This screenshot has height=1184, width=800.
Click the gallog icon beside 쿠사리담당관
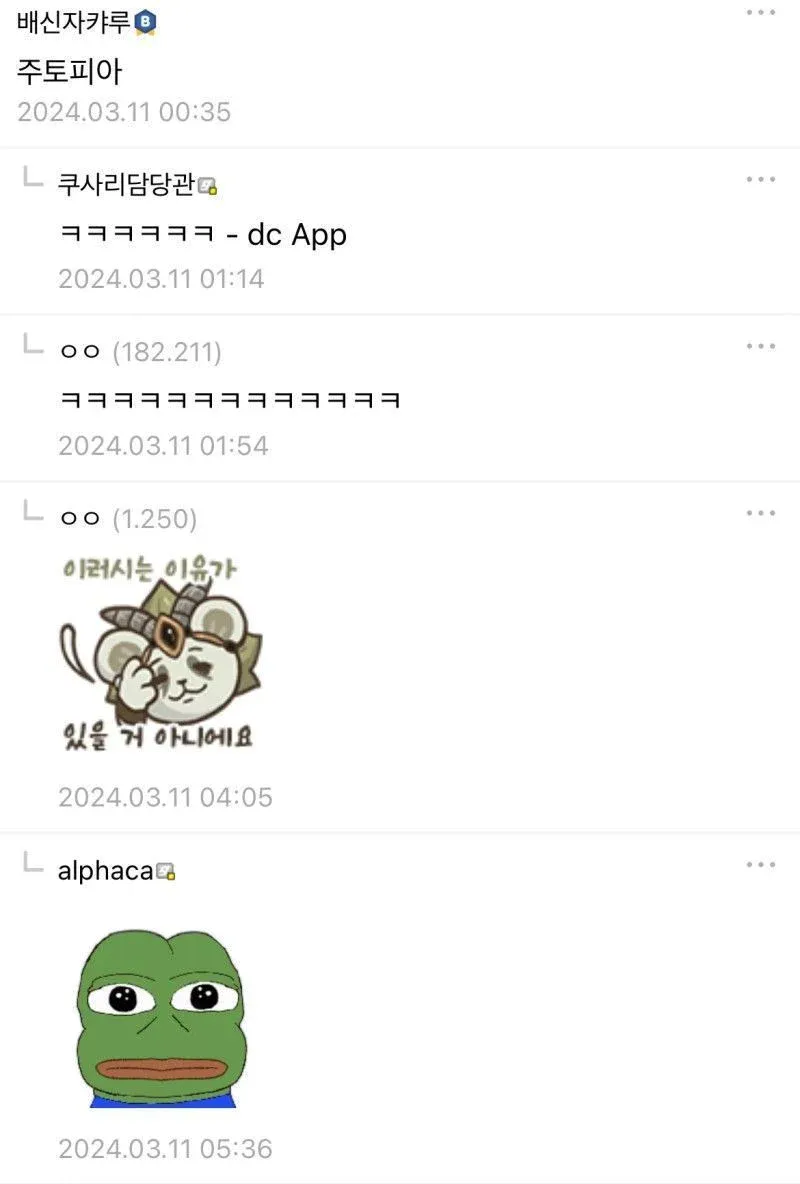pyautogui.click(x=205, y=183)
